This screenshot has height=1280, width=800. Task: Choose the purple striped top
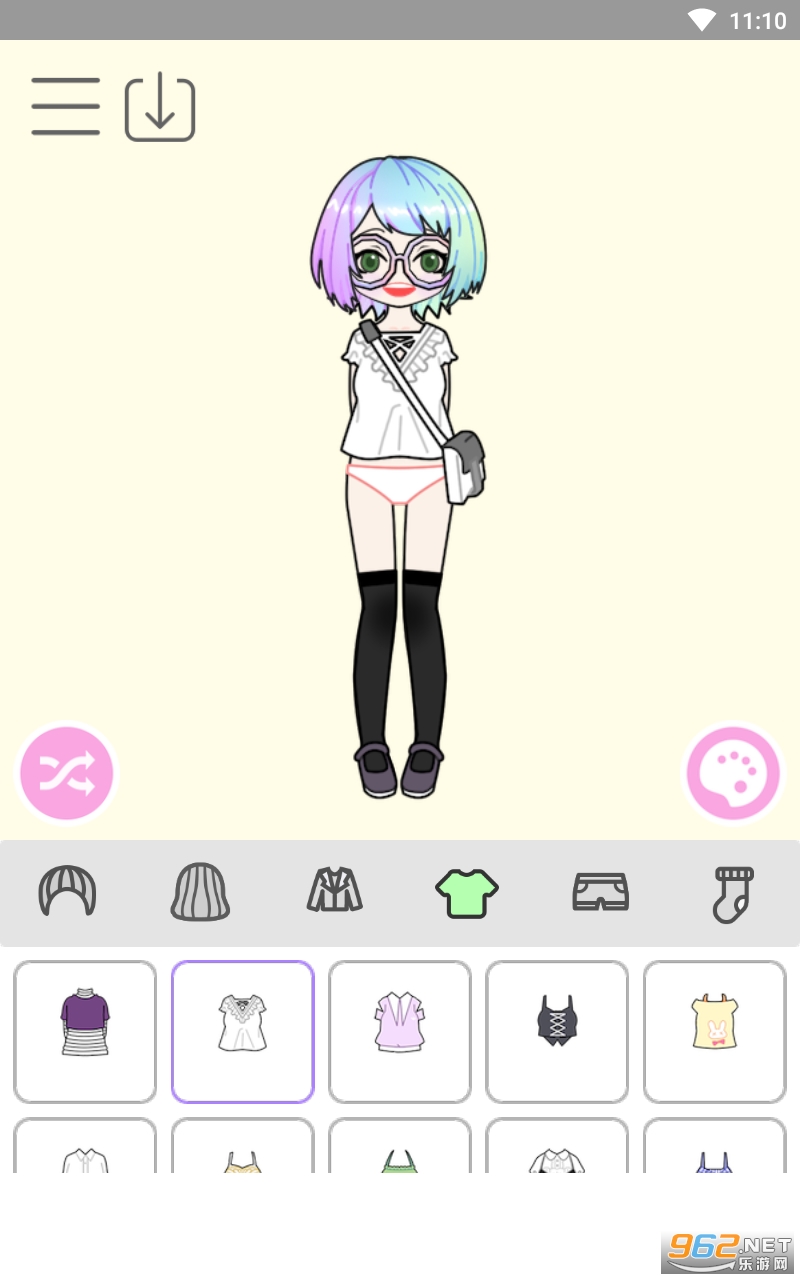[85, 1032]
